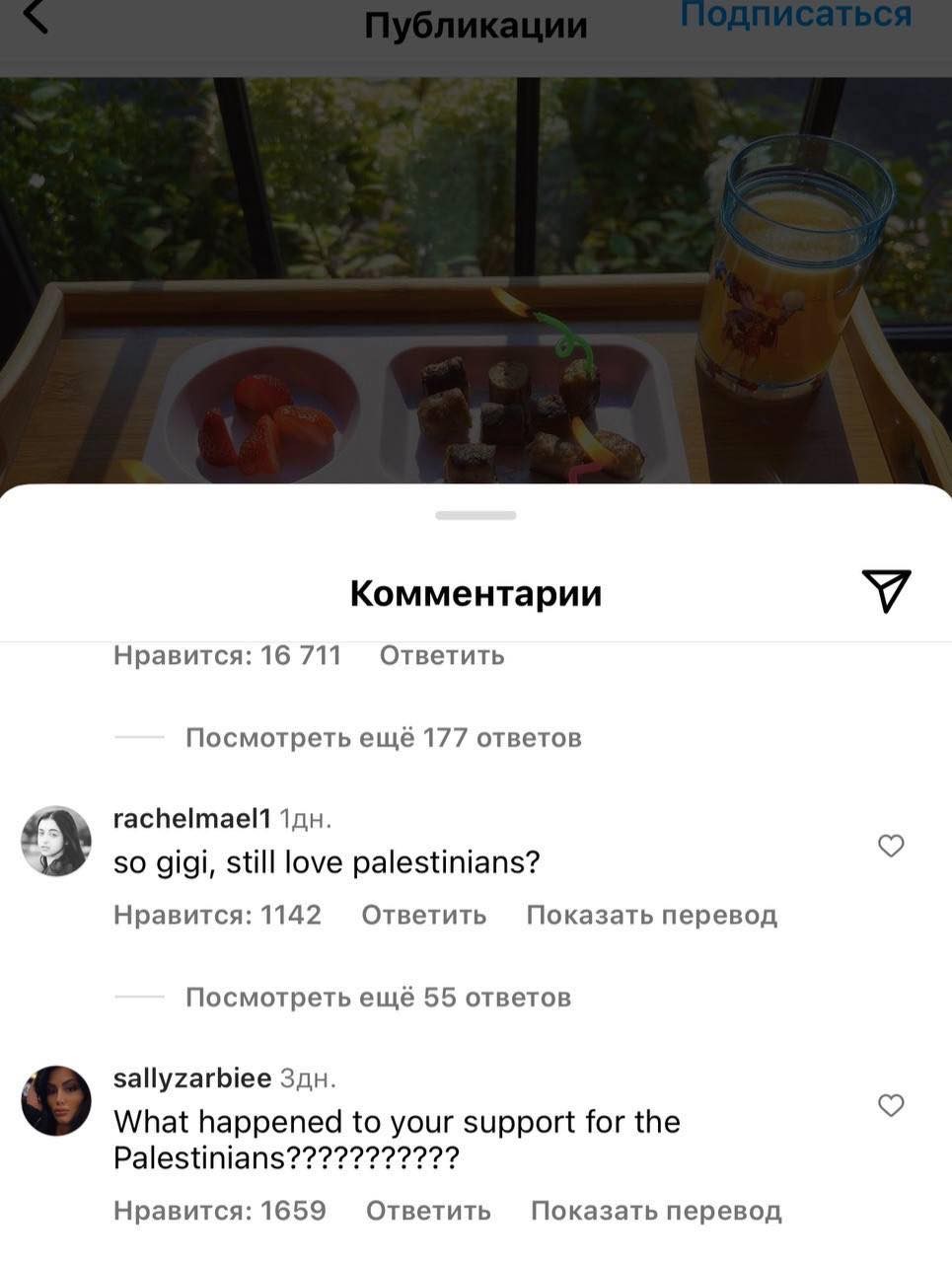Open sallyzarbiee username link
The image size is (952, 1263).
[x=192, y=1077]
